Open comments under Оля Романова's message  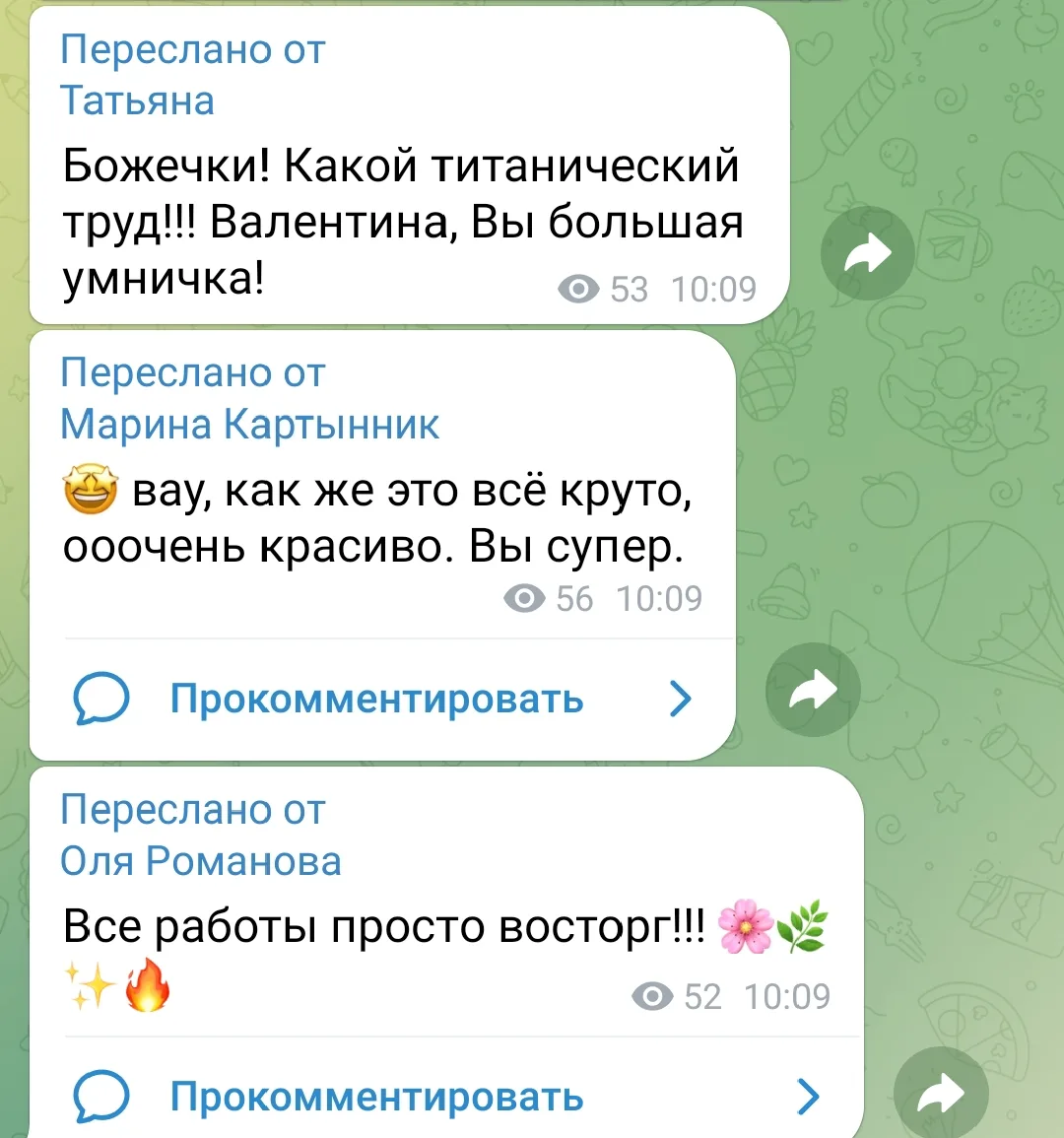377,1096
